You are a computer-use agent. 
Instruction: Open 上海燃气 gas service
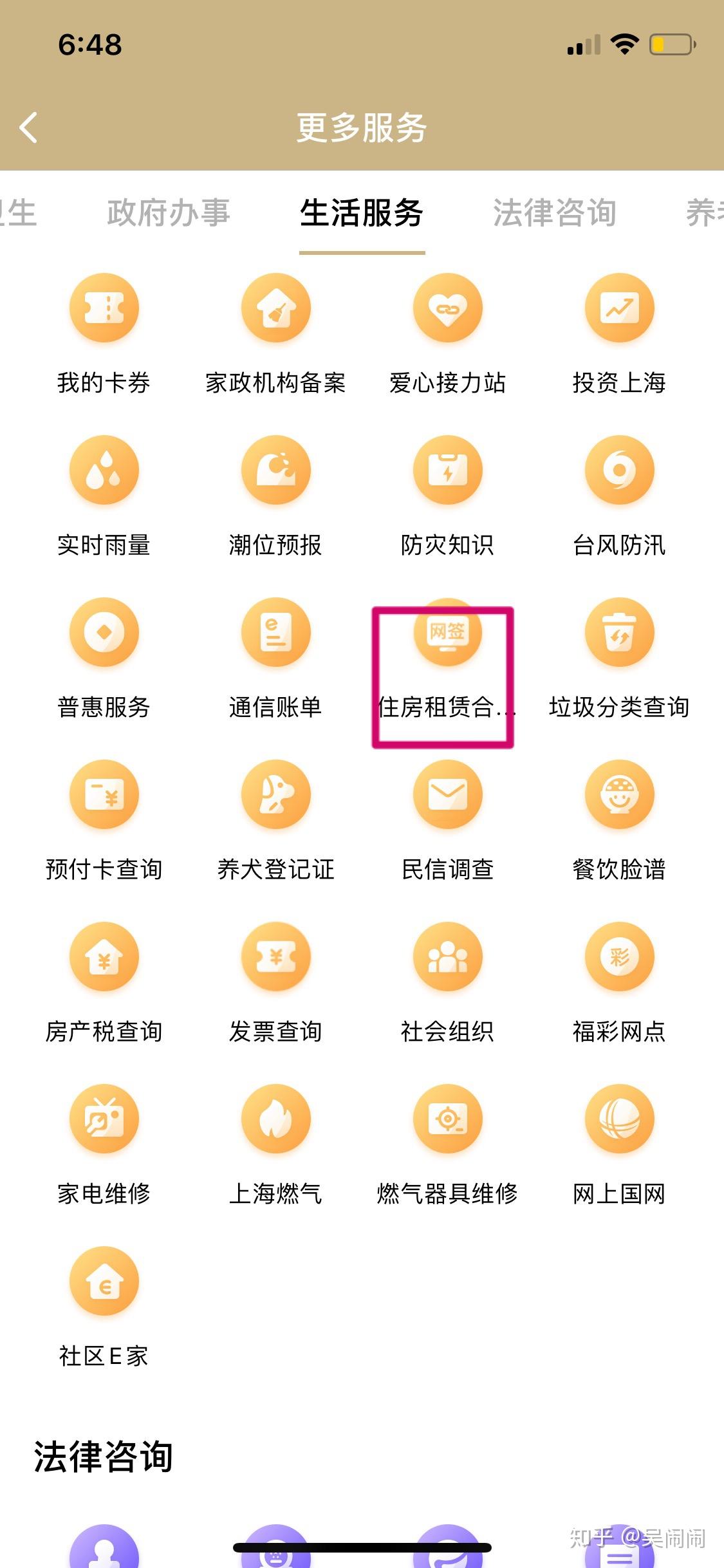pyautogui.click(x=276, y=1120)
